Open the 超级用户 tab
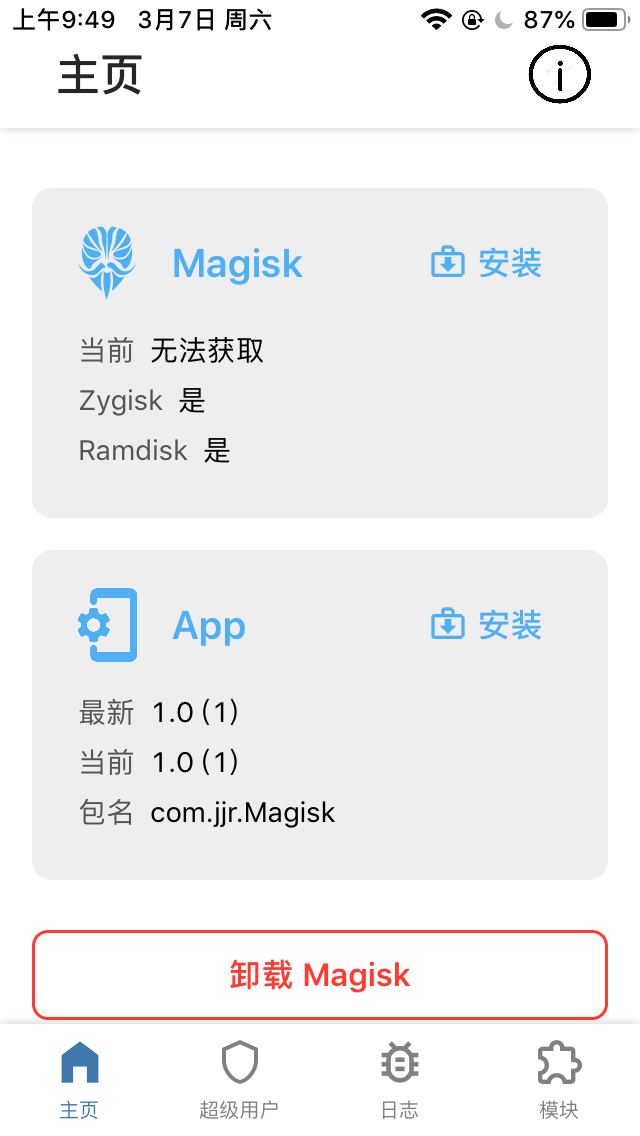 (239, 1080)
